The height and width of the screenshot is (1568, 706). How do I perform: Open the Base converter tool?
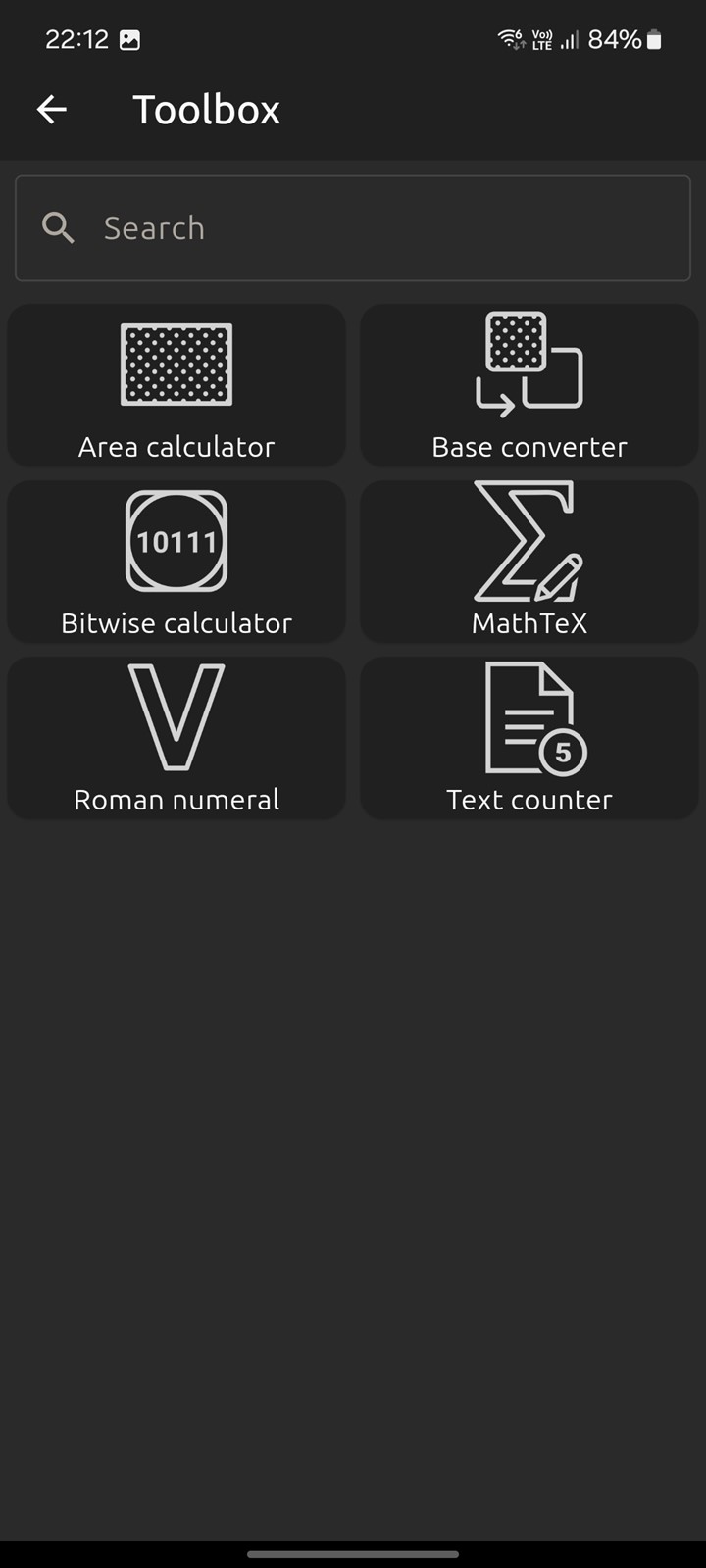(x=529, y=385)
